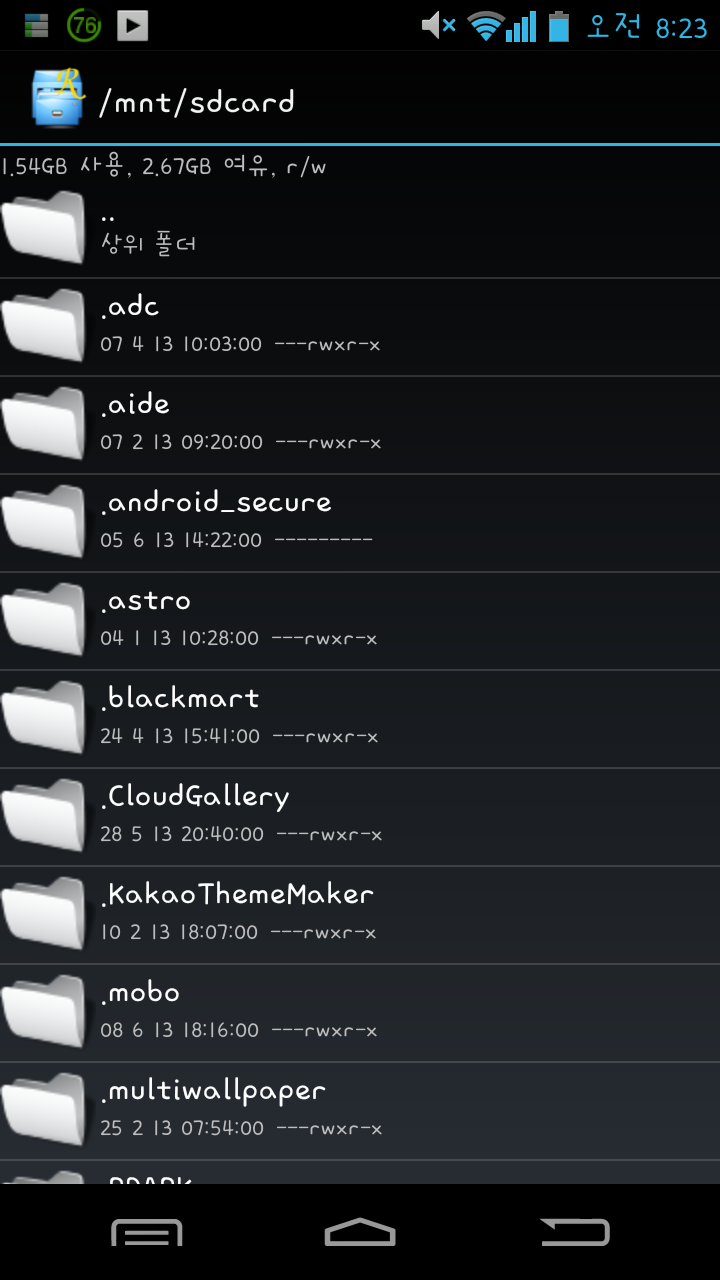The width and height of the screenshot is (720, 1280).
Task: Open the .KakaoThemeMaker folder
Action: (360, 916)
